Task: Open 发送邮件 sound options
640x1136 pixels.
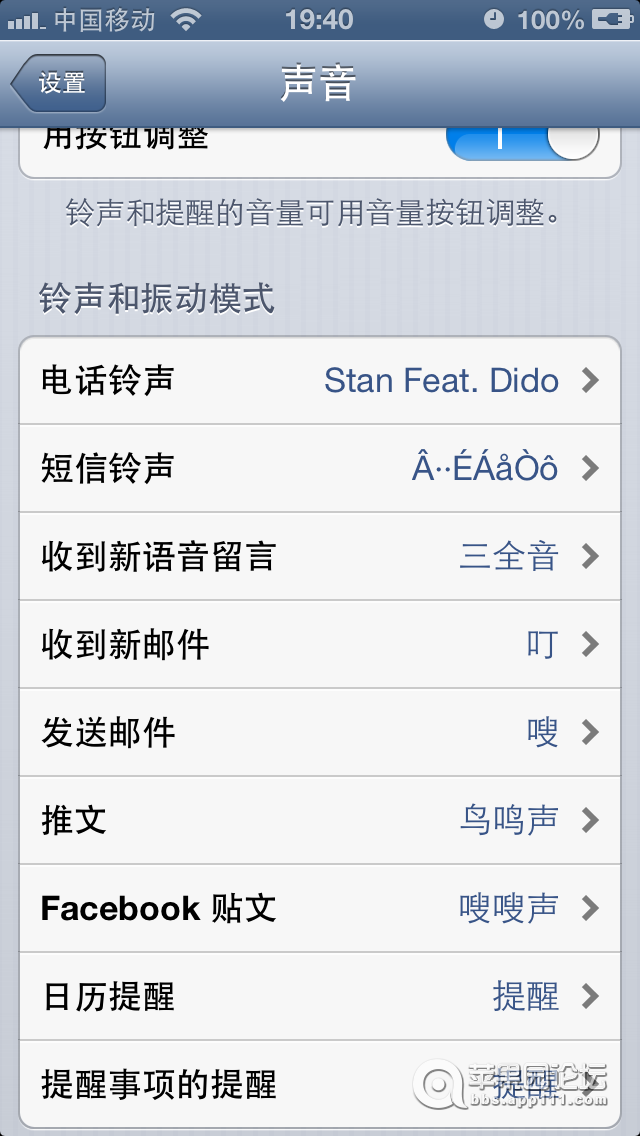Action: tap(320, 732)
